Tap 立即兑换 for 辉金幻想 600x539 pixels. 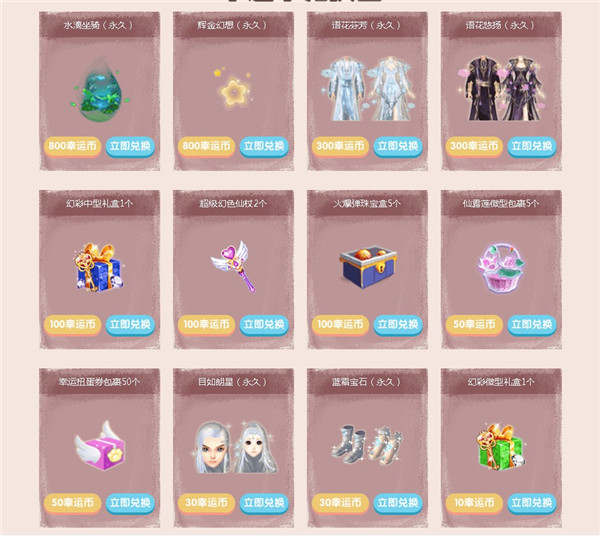tap(264, 146)
